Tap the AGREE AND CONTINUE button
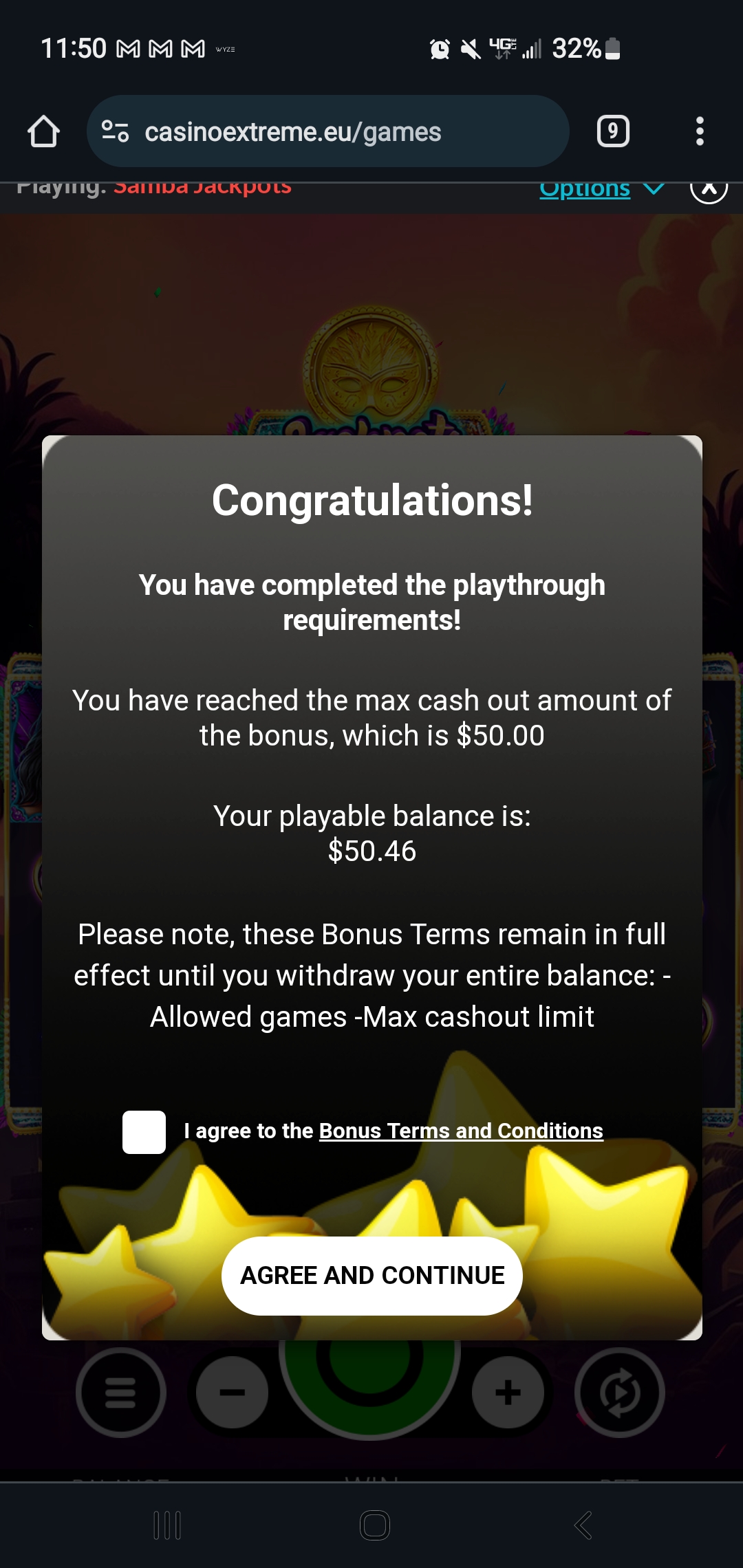 coord(371,1276)
